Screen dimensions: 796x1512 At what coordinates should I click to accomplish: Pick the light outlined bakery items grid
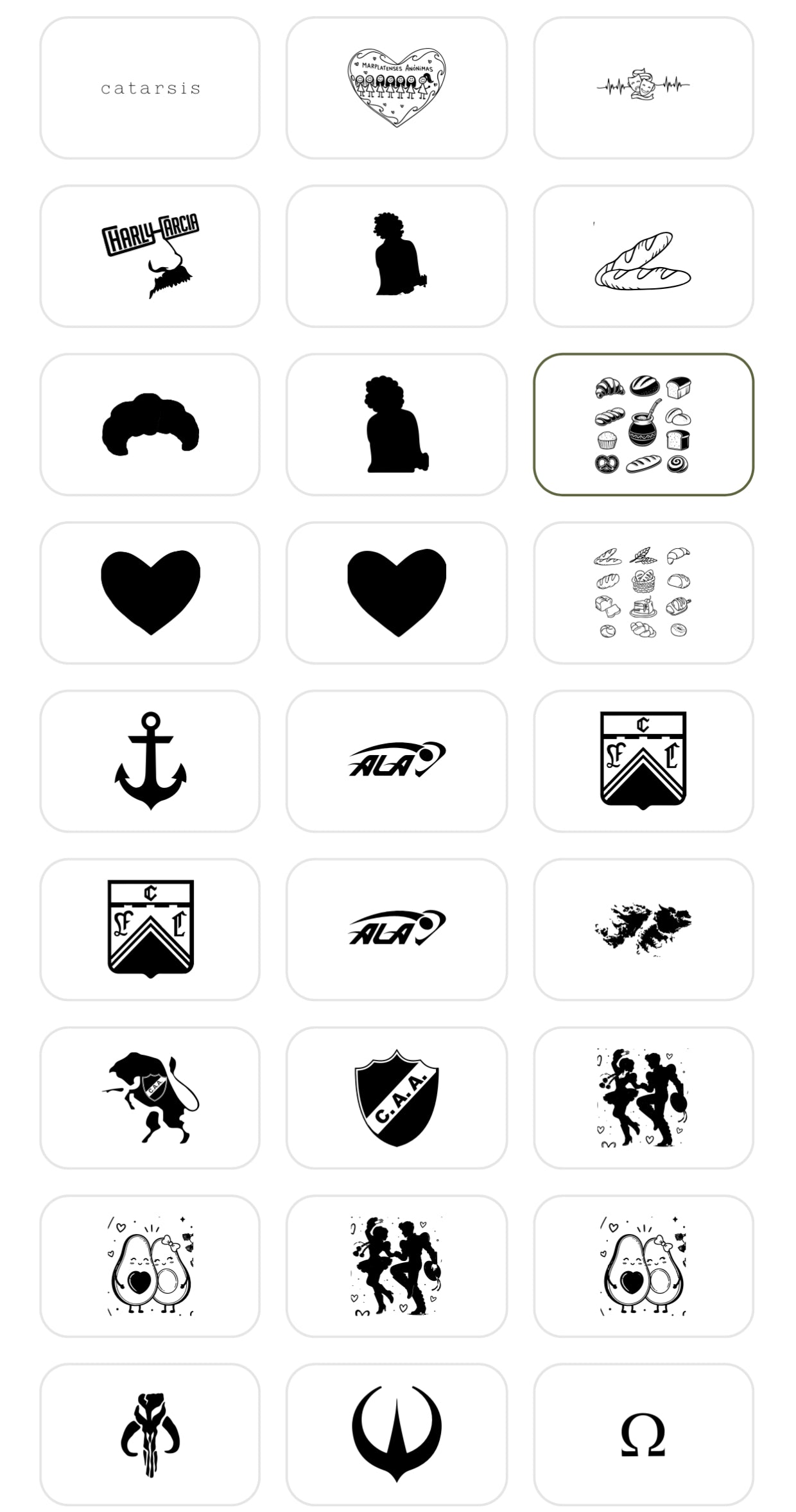point(643,593)
